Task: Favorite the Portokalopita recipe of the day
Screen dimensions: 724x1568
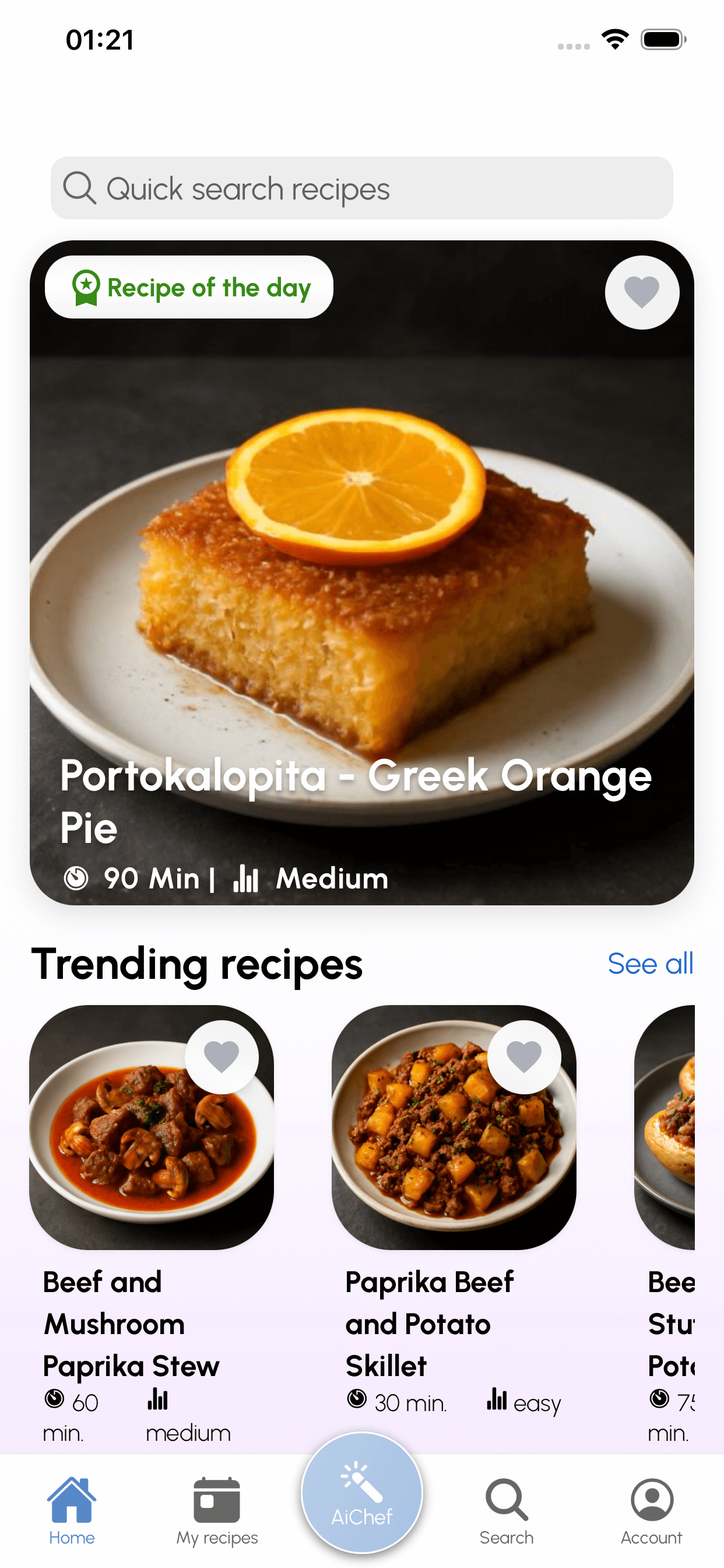Action: 641,293
